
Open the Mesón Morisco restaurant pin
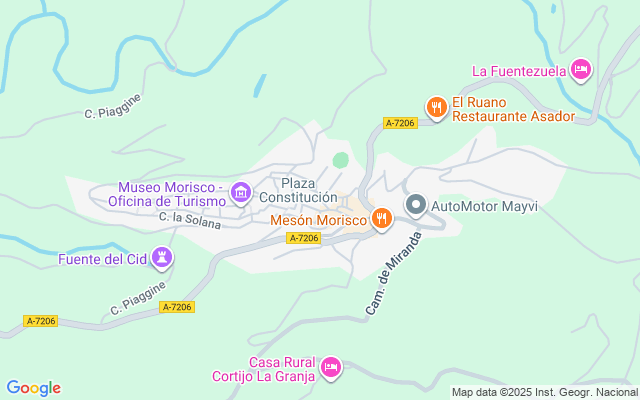(381, 219)
